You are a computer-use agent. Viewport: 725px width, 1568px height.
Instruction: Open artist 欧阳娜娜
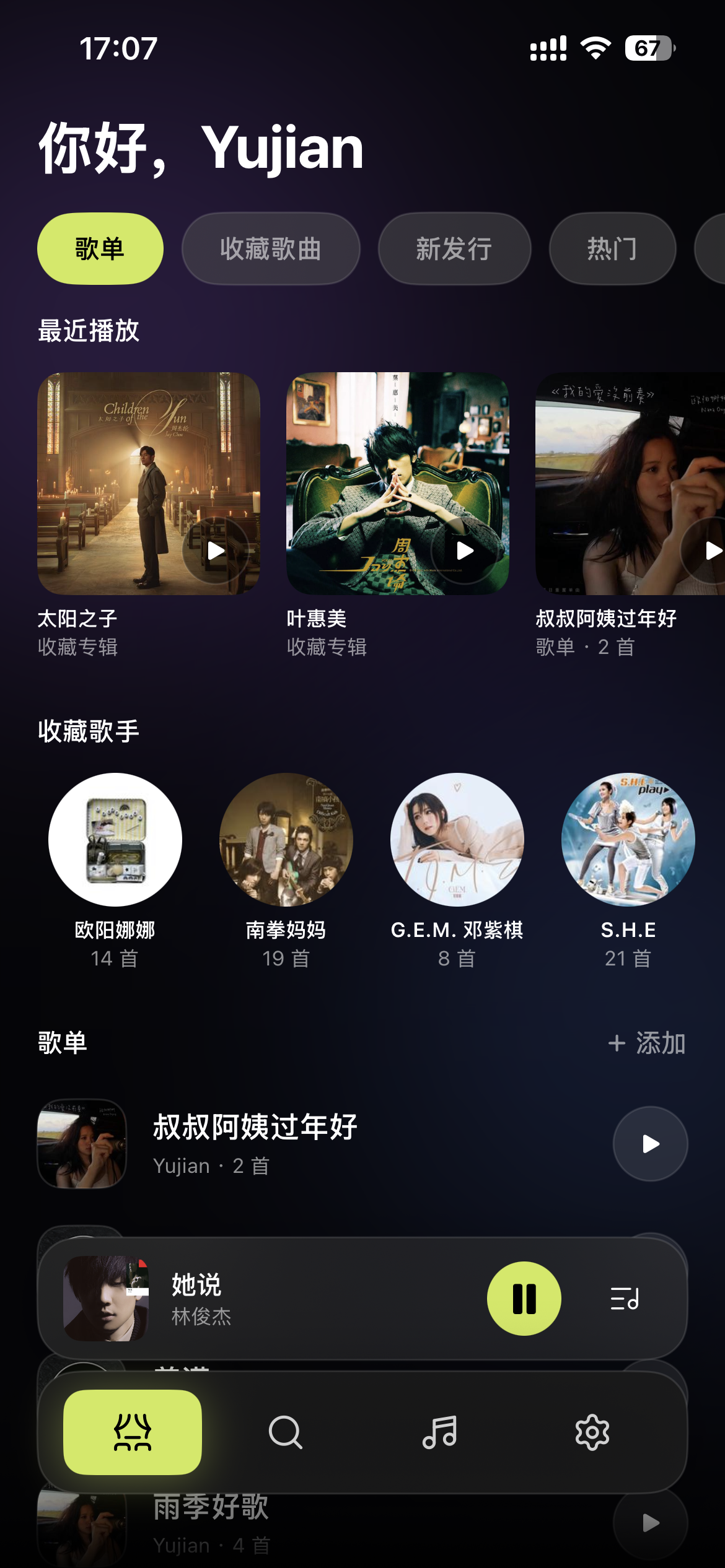[115, 840]
